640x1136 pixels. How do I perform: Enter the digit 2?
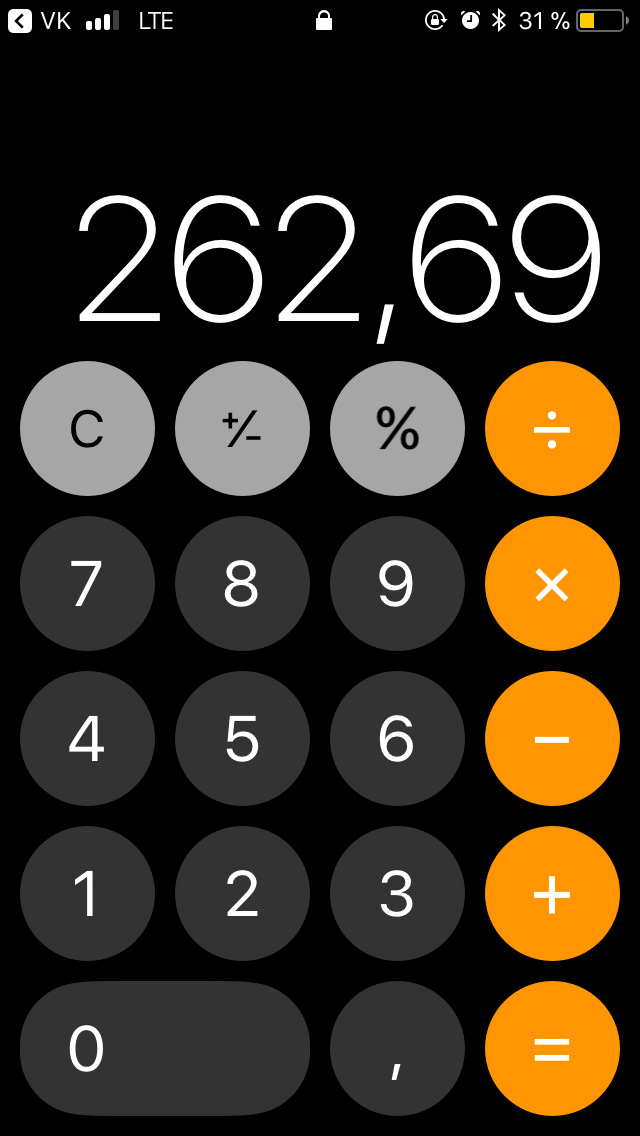[242, 893]
